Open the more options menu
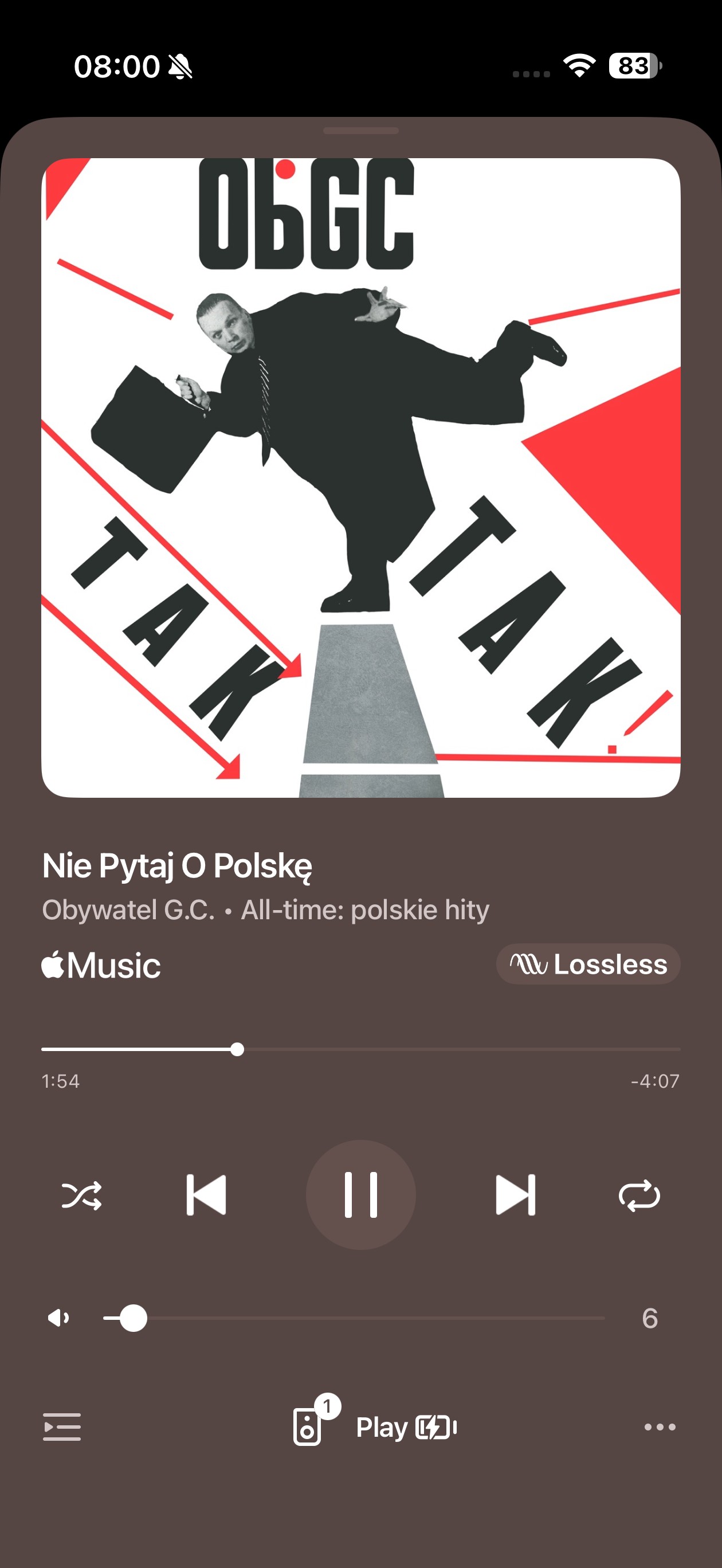 660,1427
